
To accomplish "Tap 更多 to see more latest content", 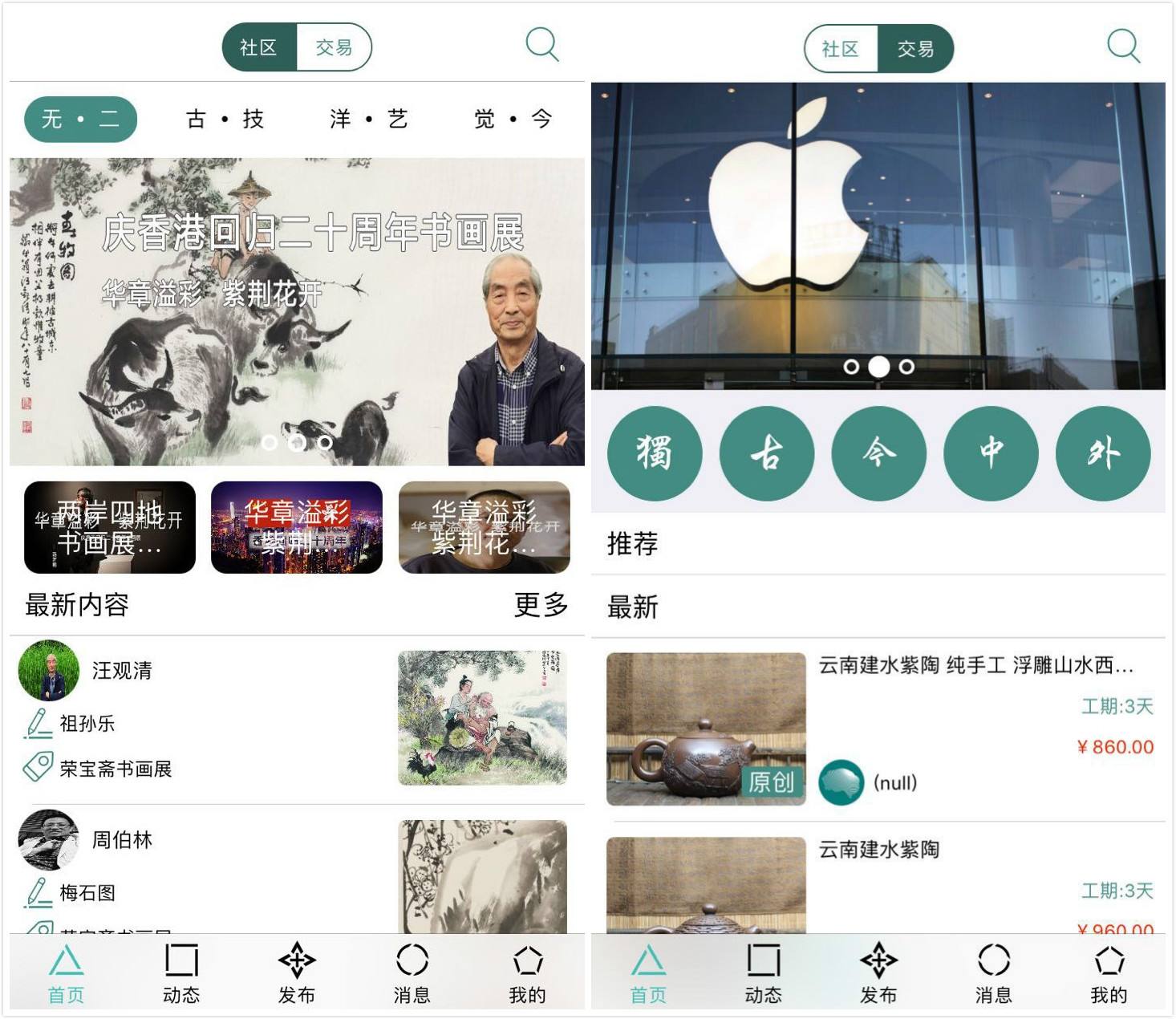I will pos(541,604).
